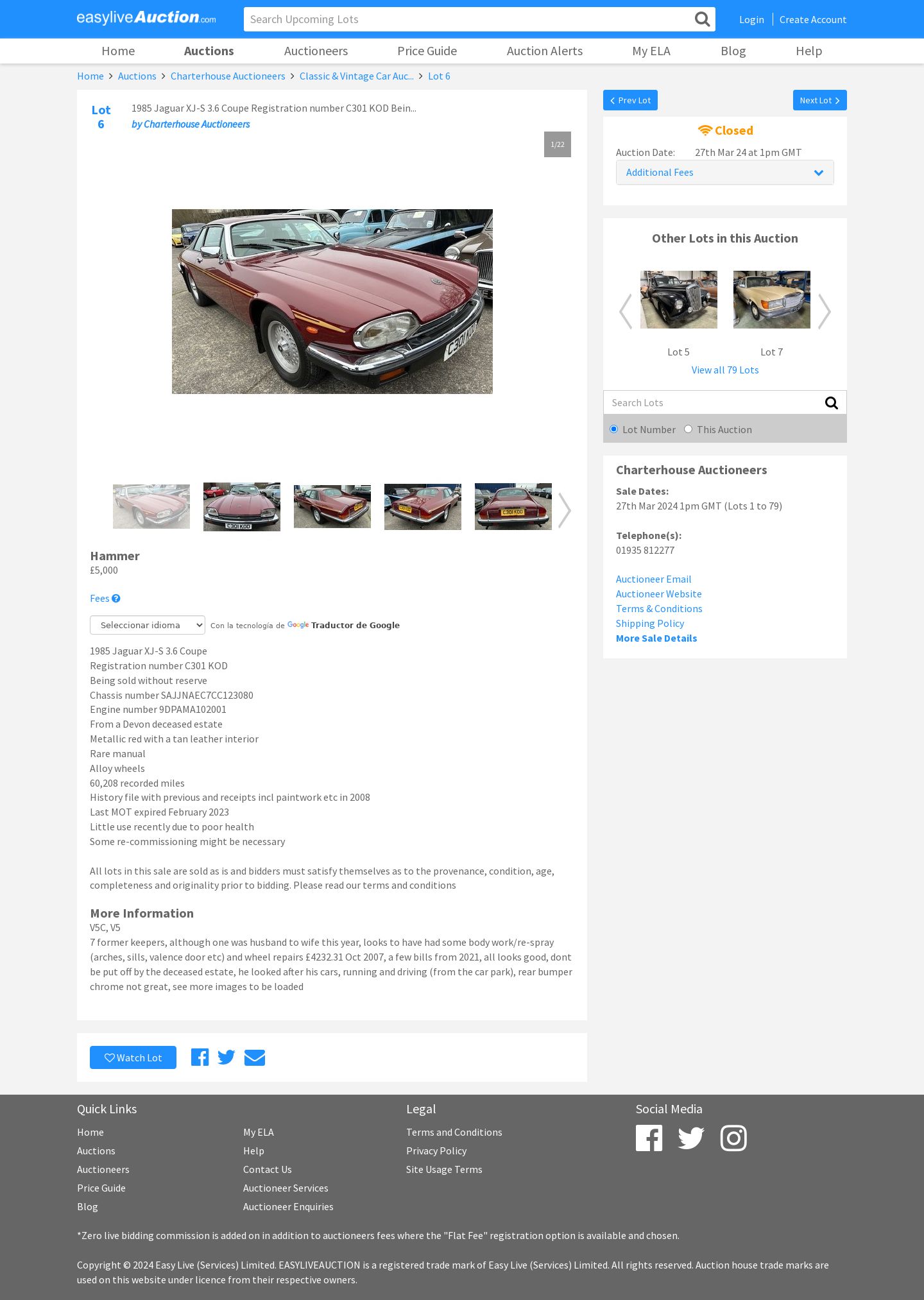Image resolution: width=924 pixels, height=1300 pixels.
Task: Tap the Watch Lot button
Action: [133, 1057]
